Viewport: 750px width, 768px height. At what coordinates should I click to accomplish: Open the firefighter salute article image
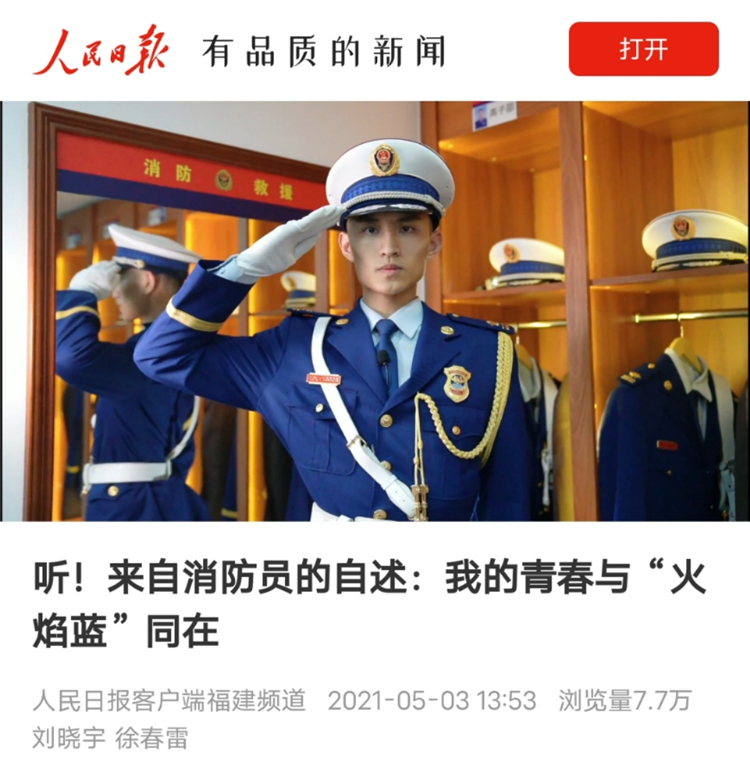[375, 311]
